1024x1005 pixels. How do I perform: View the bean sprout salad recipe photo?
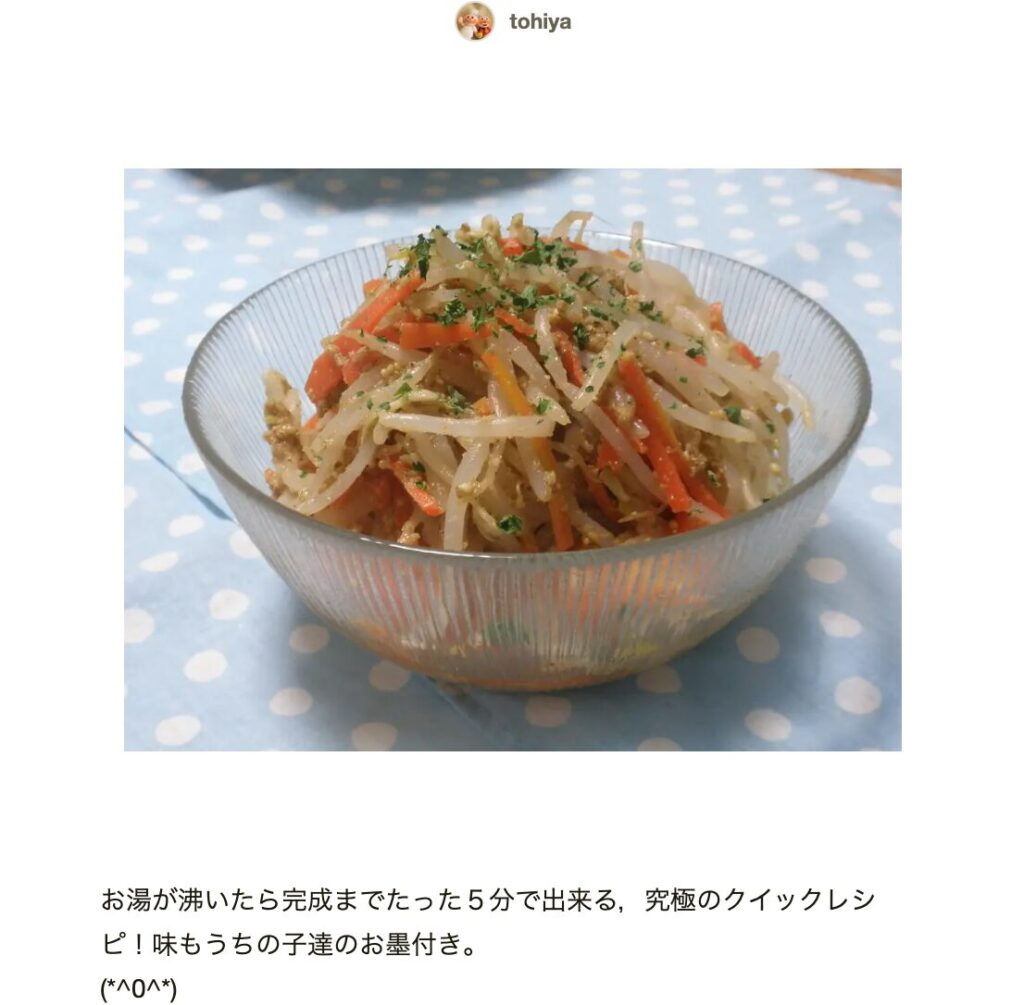[512, 459]
